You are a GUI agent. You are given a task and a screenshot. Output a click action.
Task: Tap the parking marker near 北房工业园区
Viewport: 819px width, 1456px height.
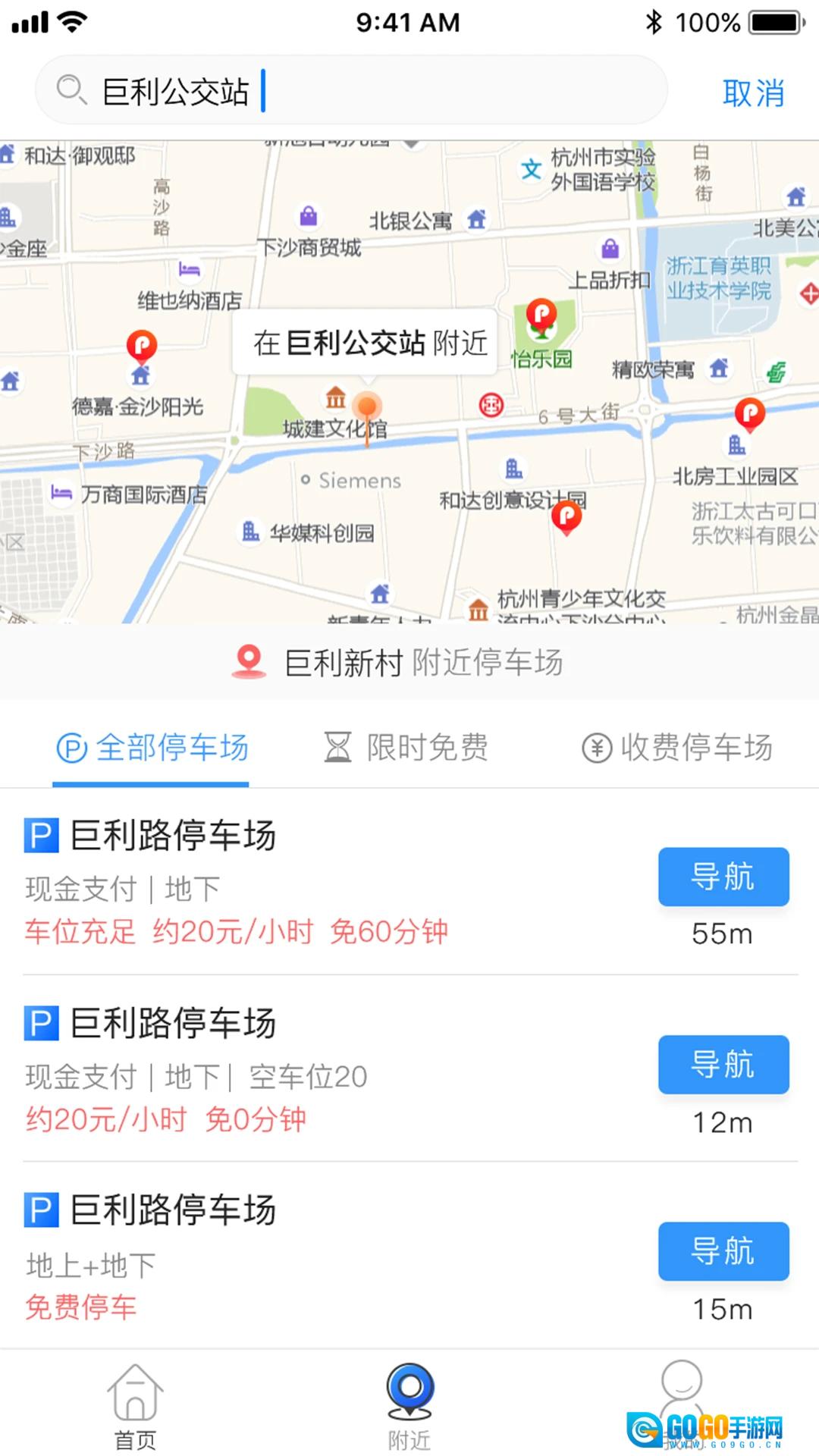(x=750, y=414)
